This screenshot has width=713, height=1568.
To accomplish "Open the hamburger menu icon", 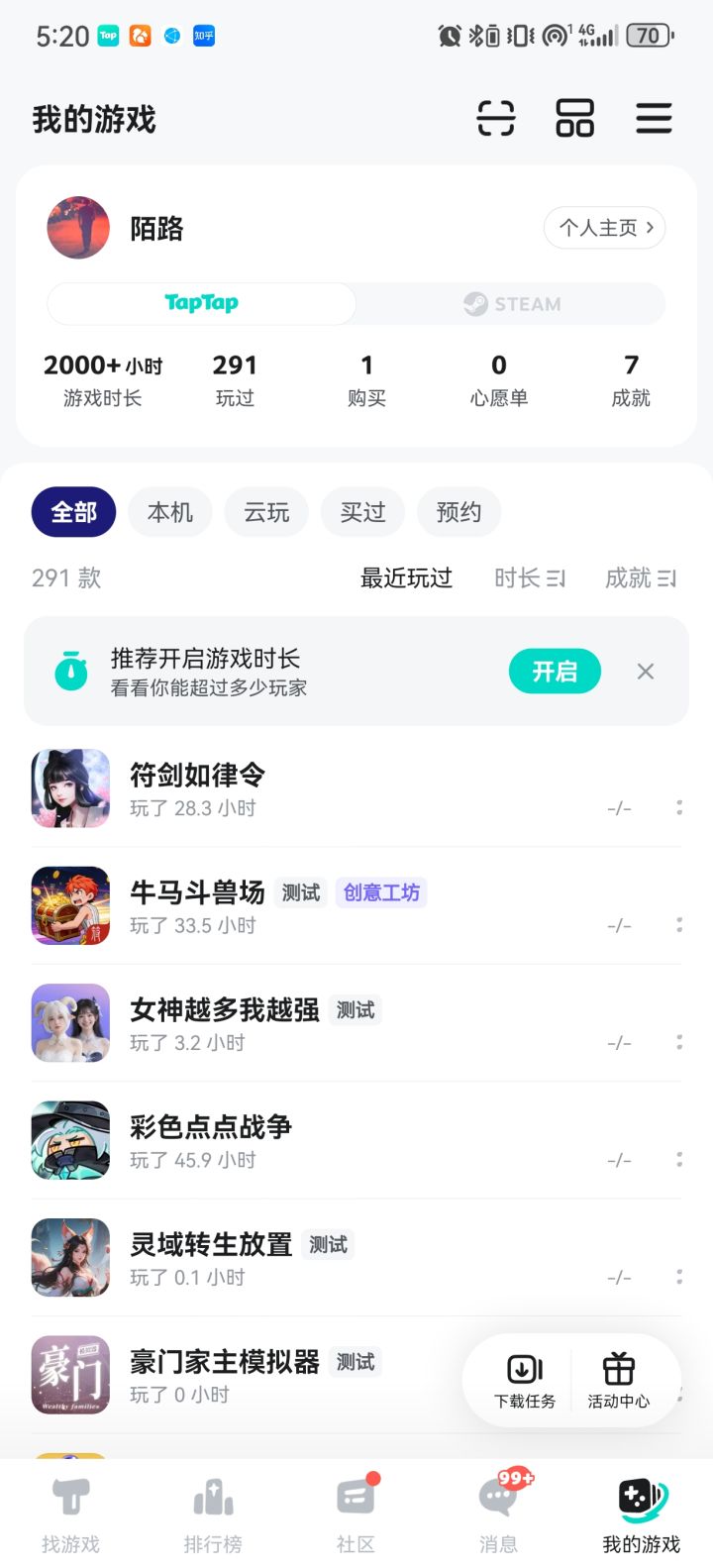I will point(654,118).
